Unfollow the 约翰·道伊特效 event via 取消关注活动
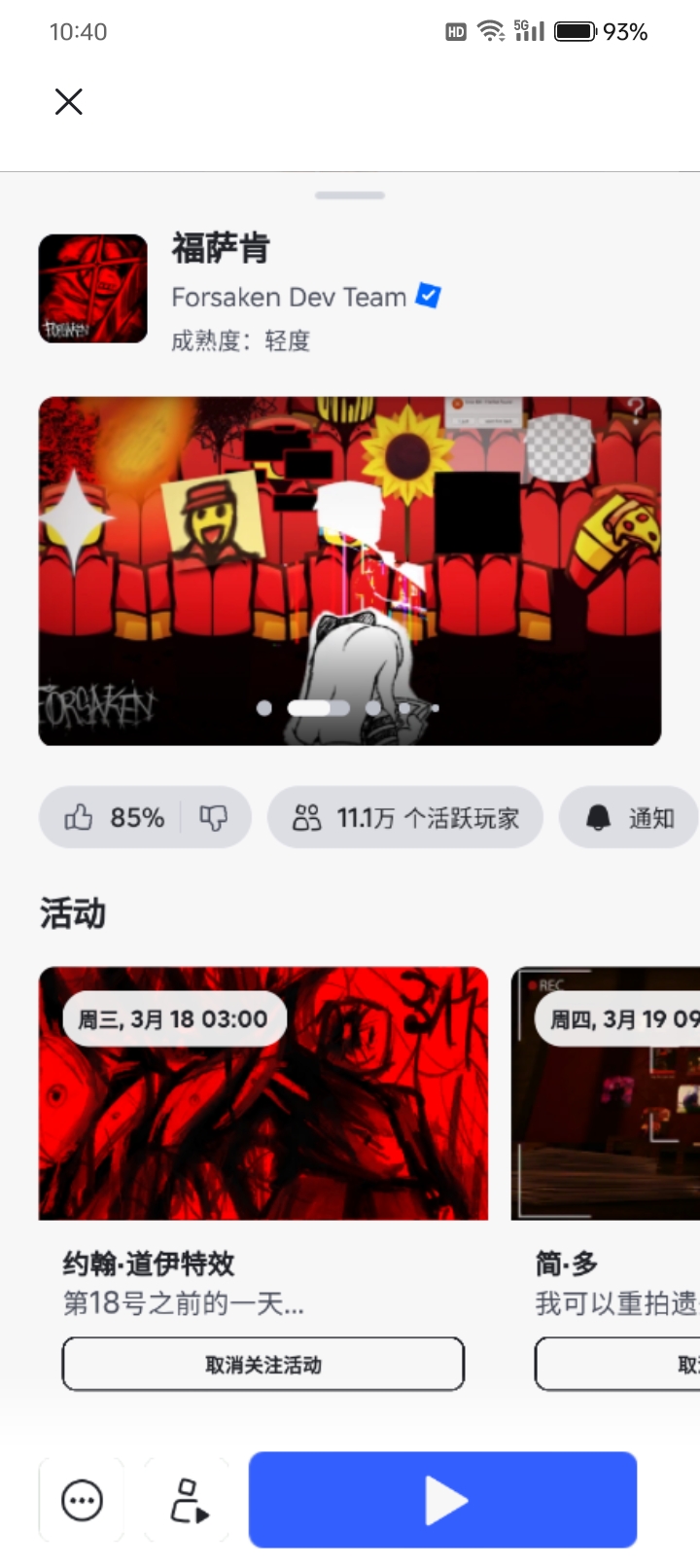This screenshot has height=1568, width=700. click(x=263, y=1365)
